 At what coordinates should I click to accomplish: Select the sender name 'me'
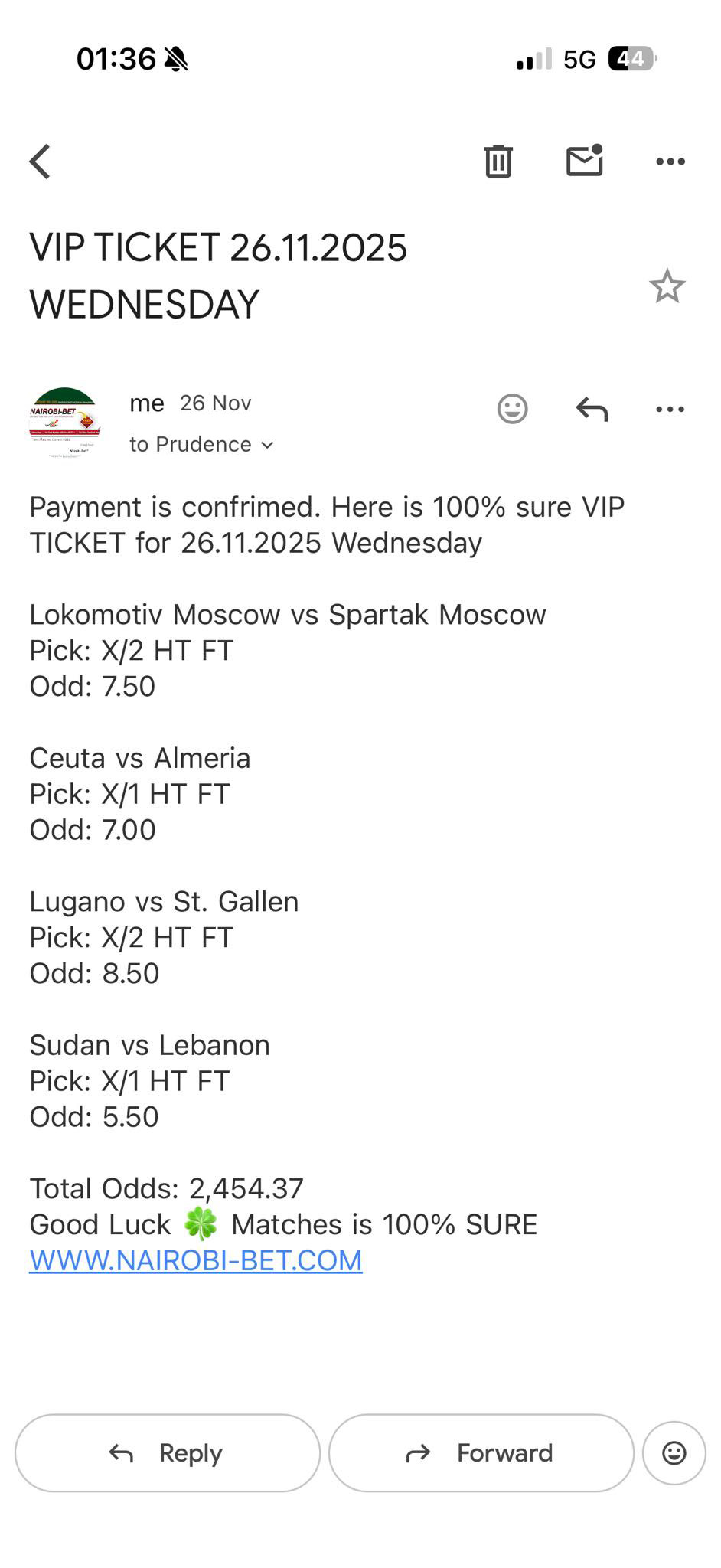(147, 402)
